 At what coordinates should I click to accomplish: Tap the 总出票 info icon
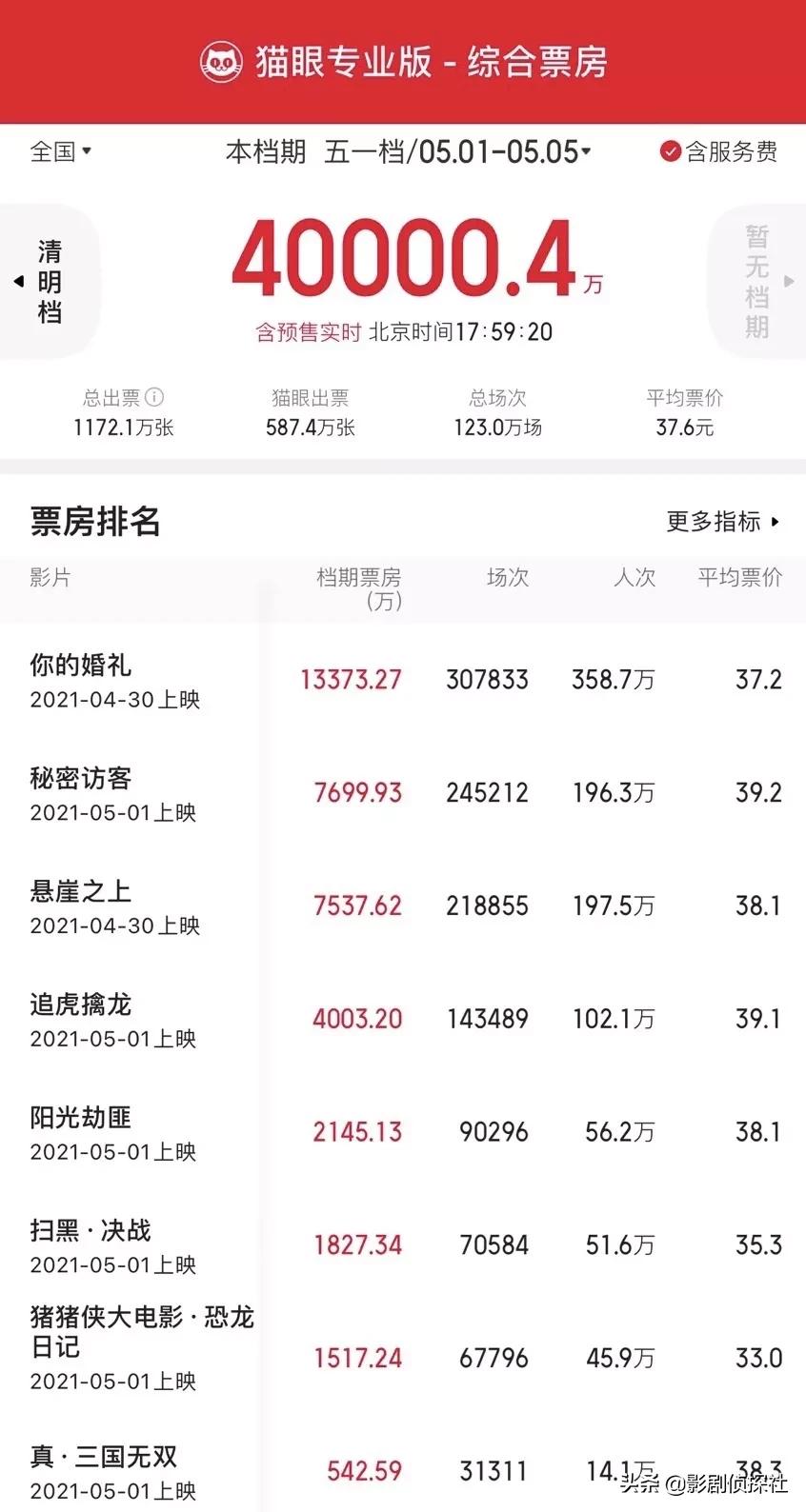(154, 397)
